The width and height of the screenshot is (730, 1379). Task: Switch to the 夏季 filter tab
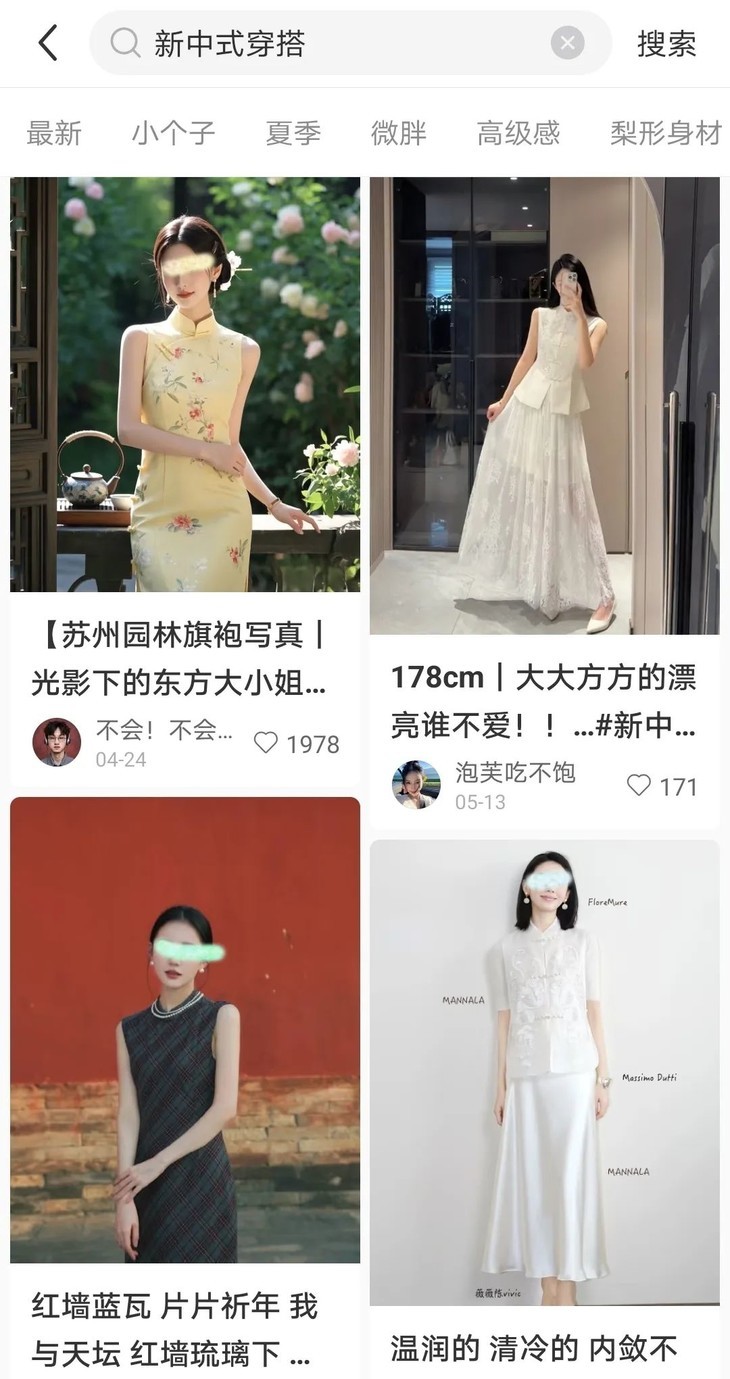pos(290,133)
